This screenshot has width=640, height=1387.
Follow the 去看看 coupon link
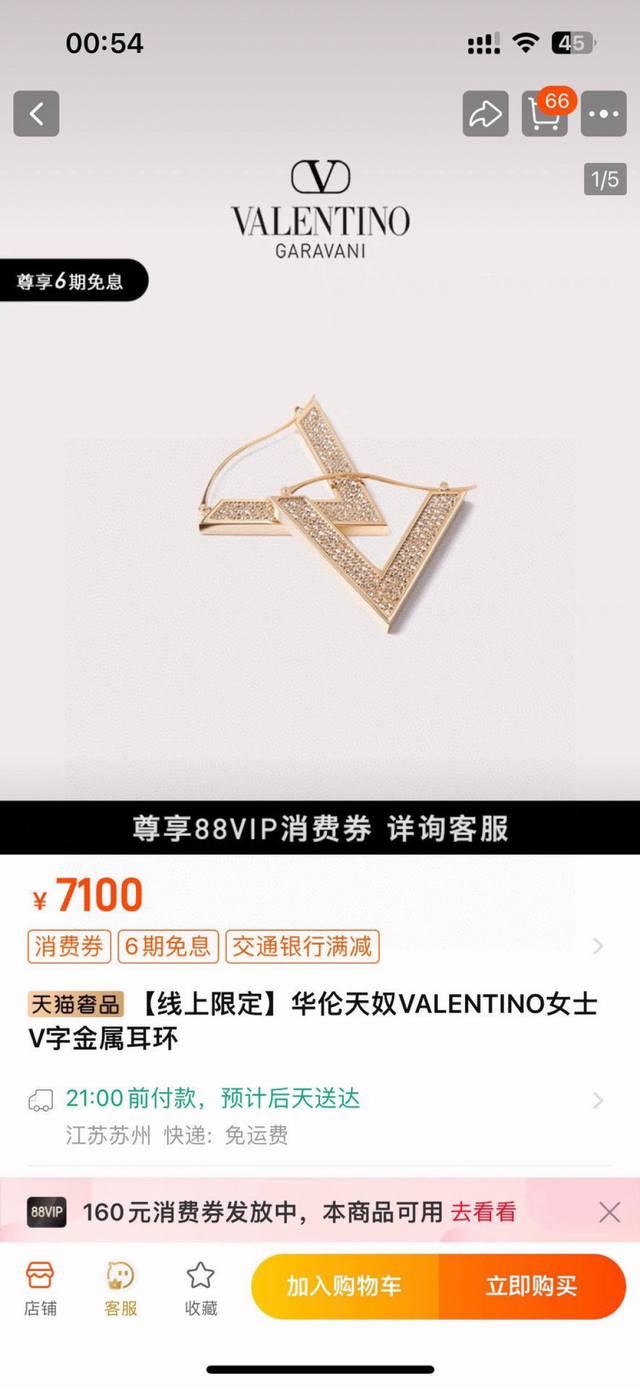484,1212
